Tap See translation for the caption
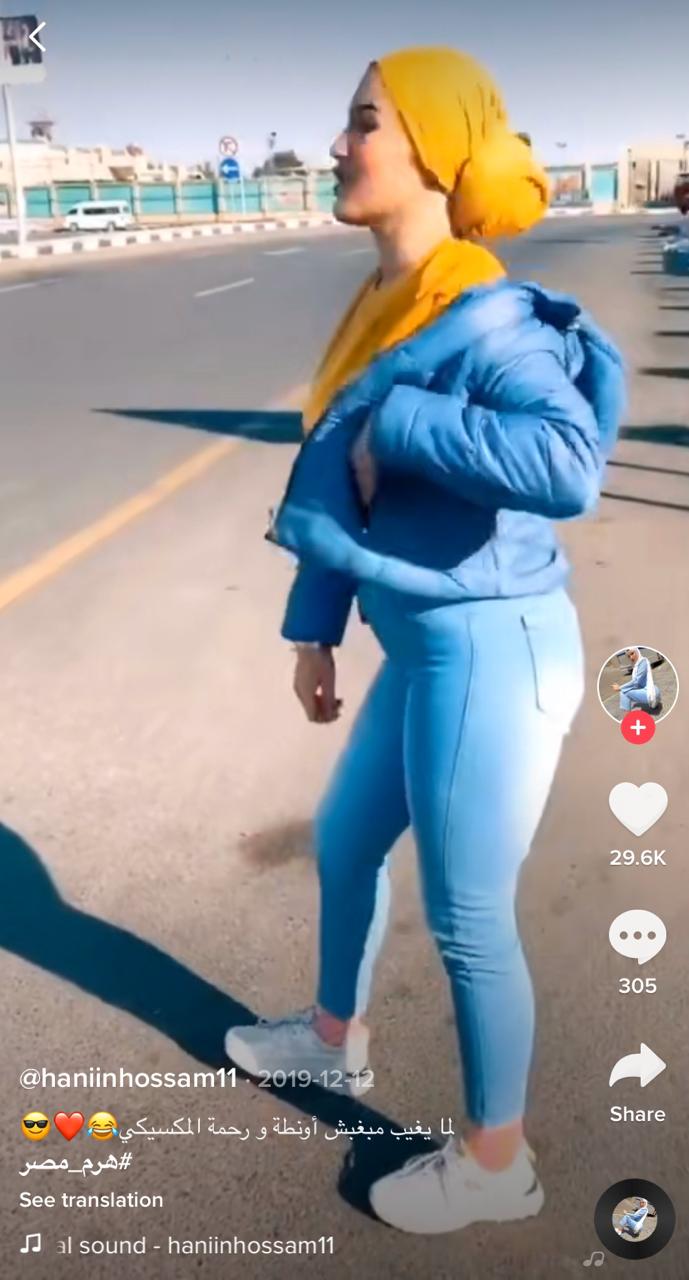 (91, 1200)
